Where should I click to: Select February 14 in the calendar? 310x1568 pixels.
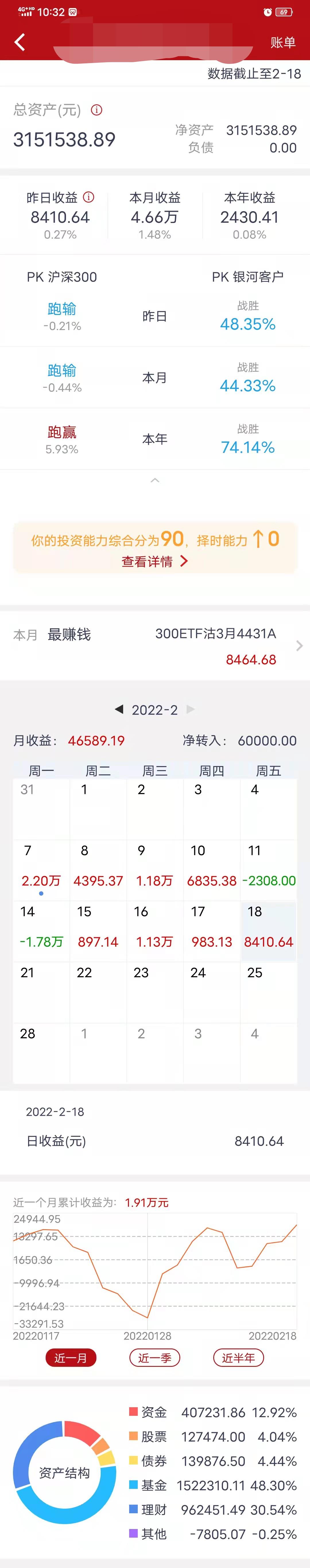[x=41, y=930]
